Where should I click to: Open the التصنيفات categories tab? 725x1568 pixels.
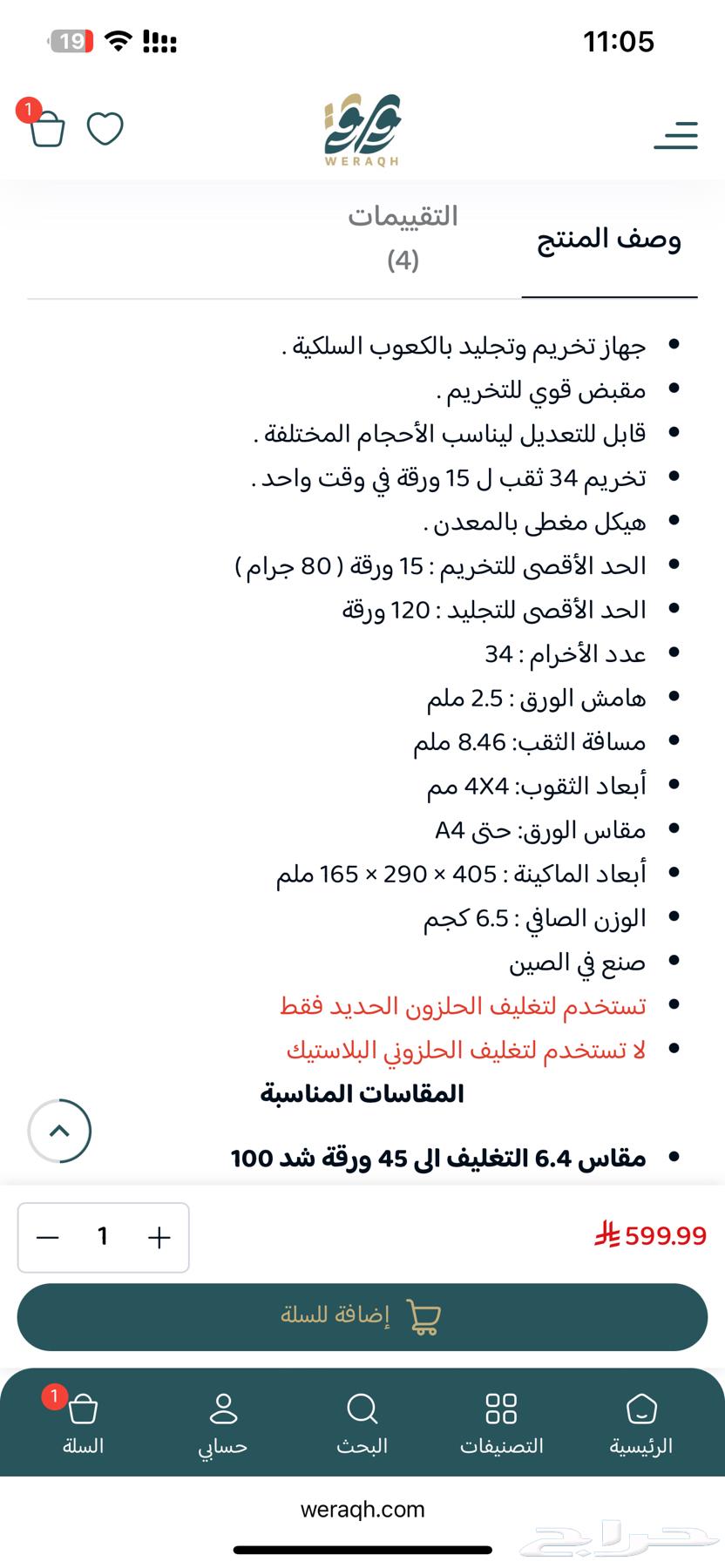click(502, 1423)
